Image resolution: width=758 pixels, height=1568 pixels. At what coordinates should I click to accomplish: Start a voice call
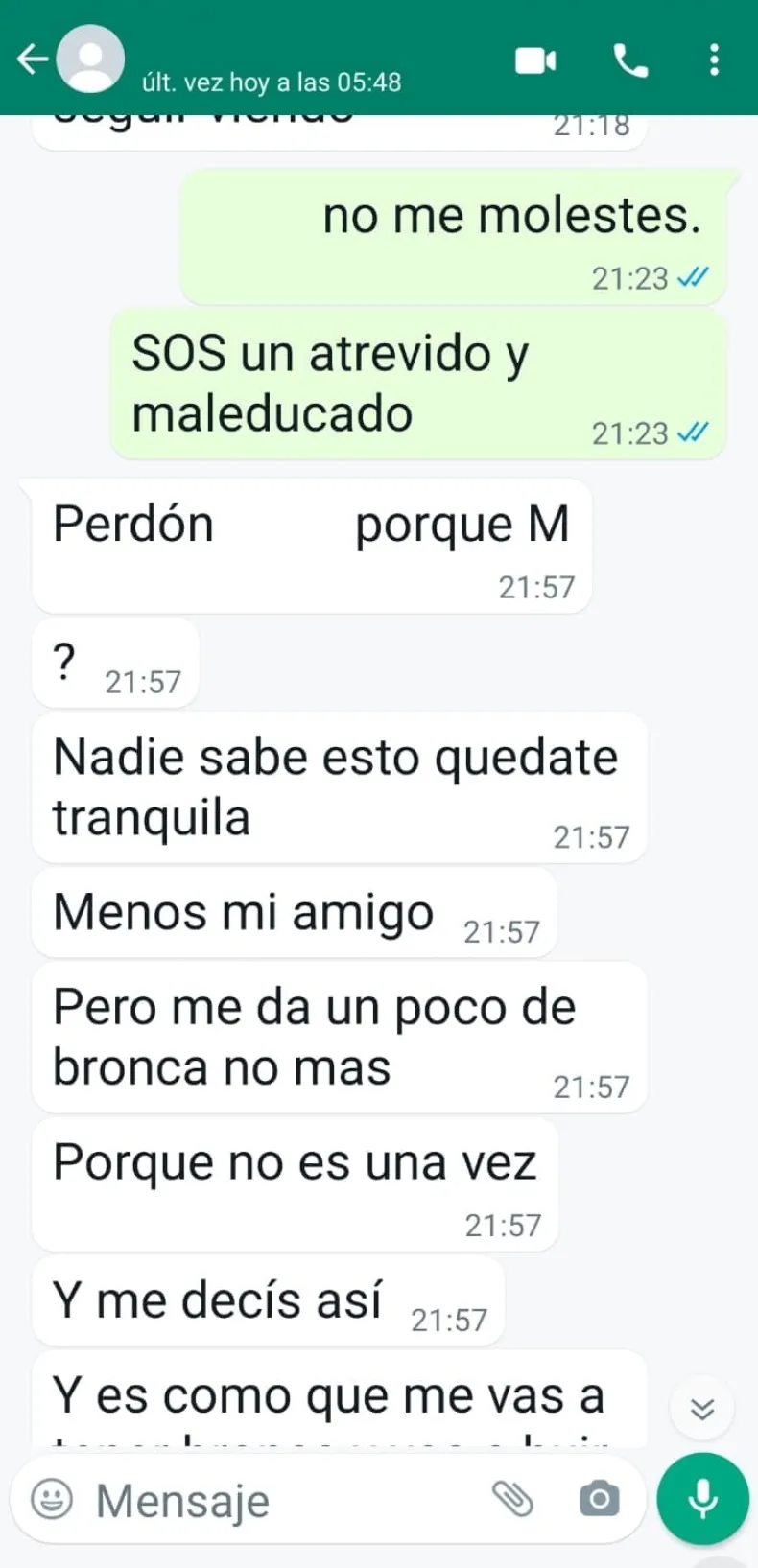(629, 60)
